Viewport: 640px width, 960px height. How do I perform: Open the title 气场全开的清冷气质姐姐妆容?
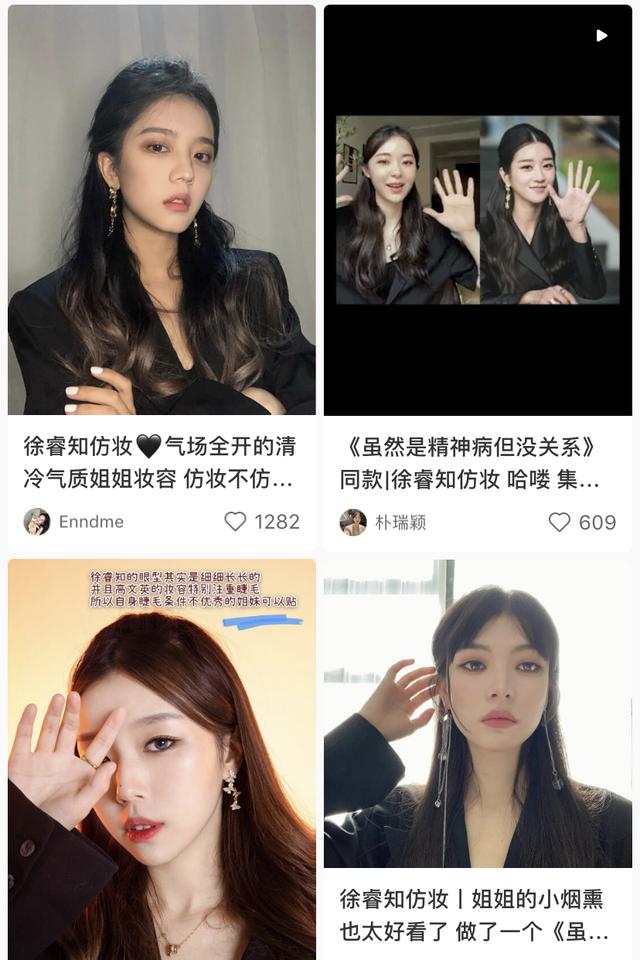click(160, 462)
